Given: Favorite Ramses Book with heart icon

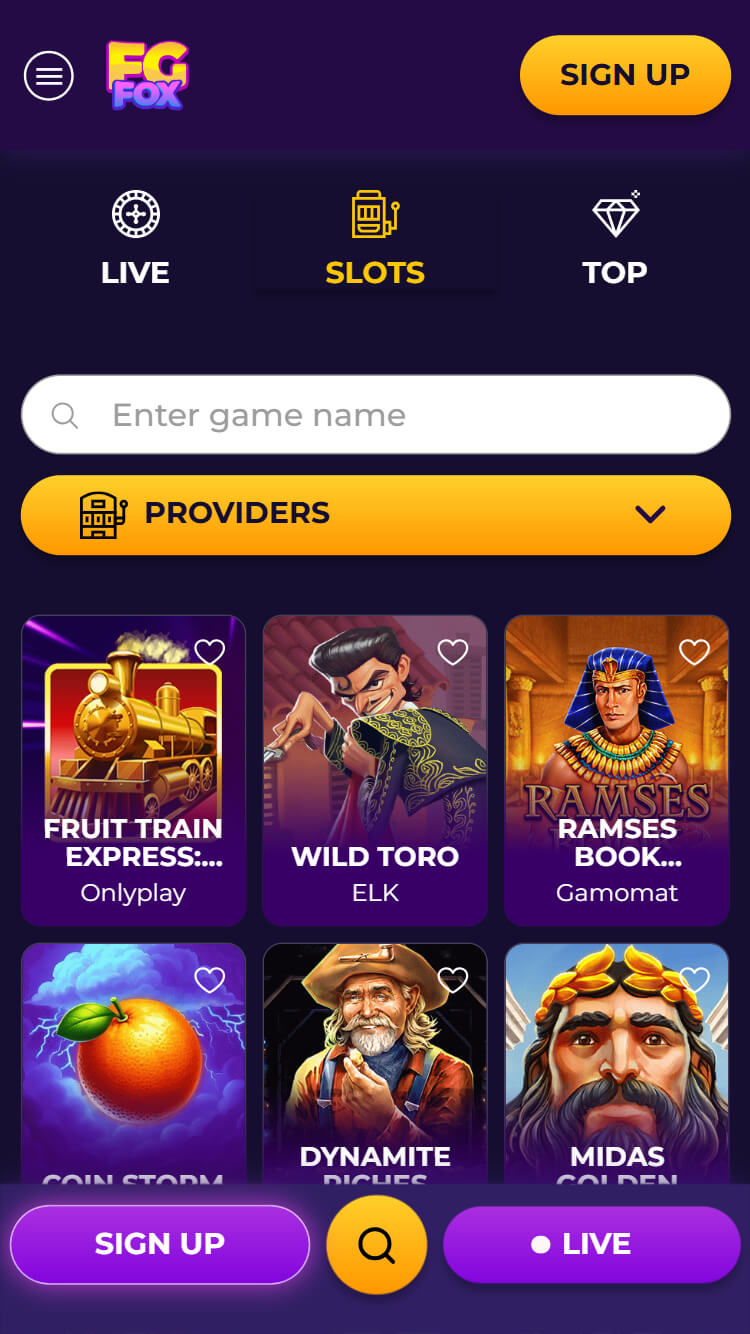Looking at the screenshot, I should coord(694,652).
